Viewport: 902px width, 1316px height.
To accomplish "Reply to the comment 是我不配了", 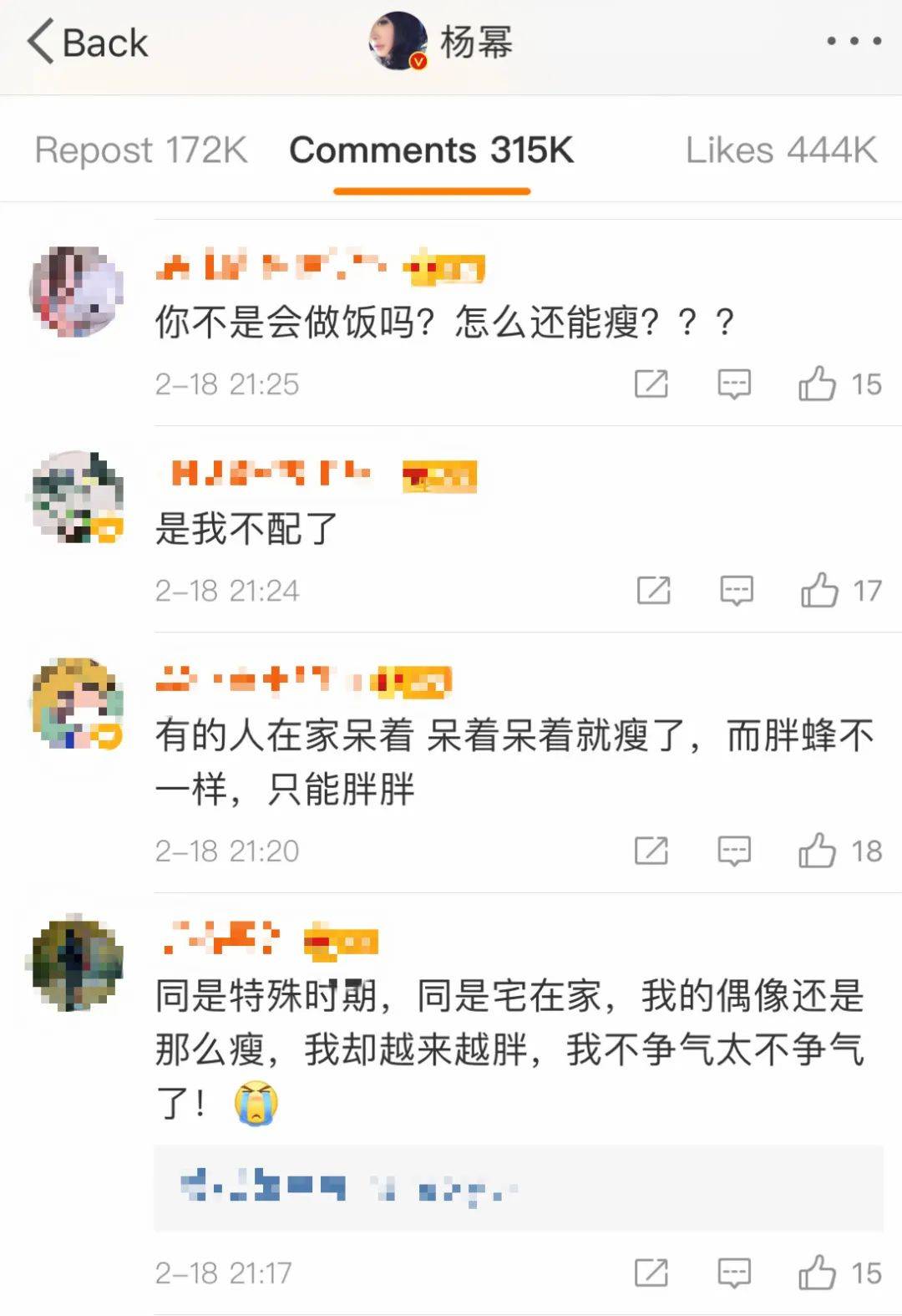I will [x=736, y=590].
